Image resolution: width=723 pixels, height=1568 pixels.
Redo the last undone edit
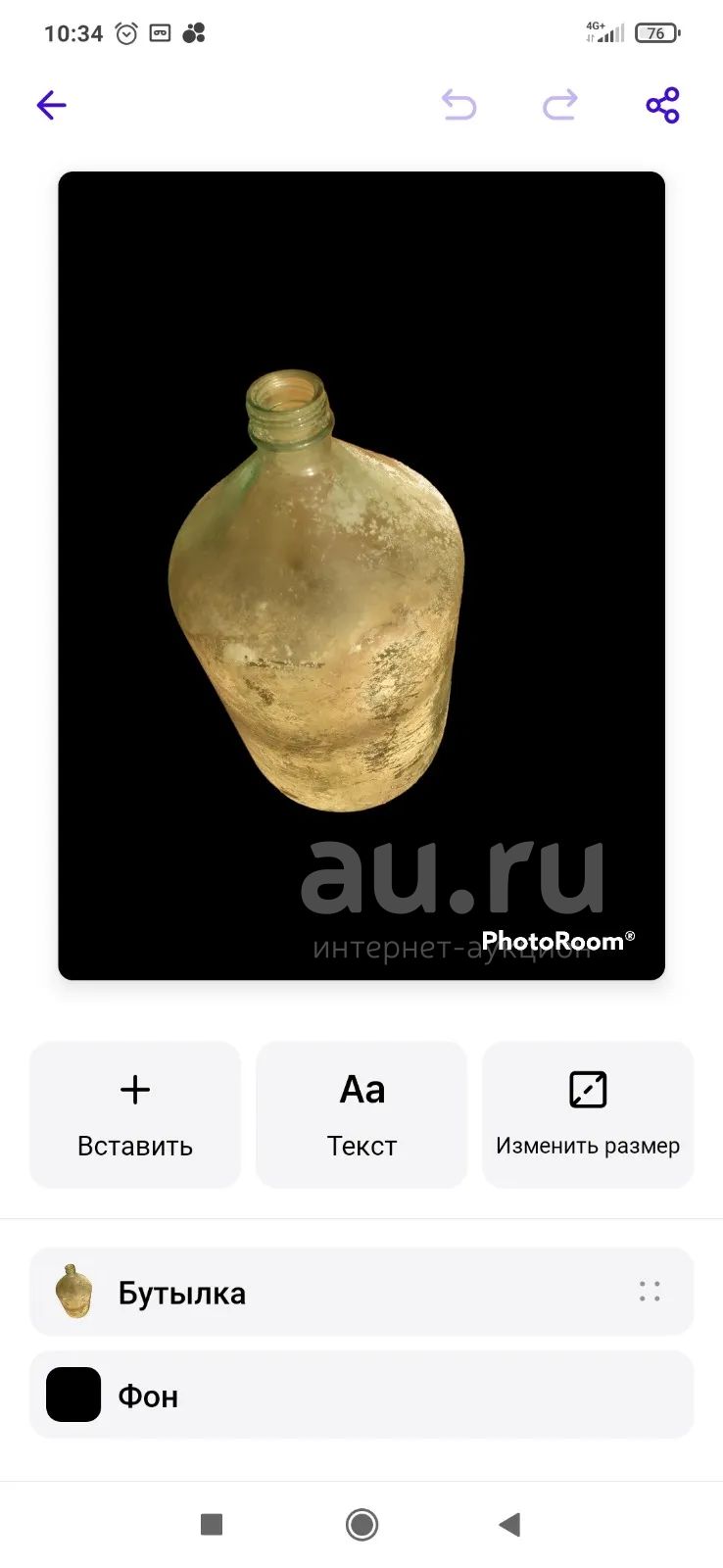560,105
